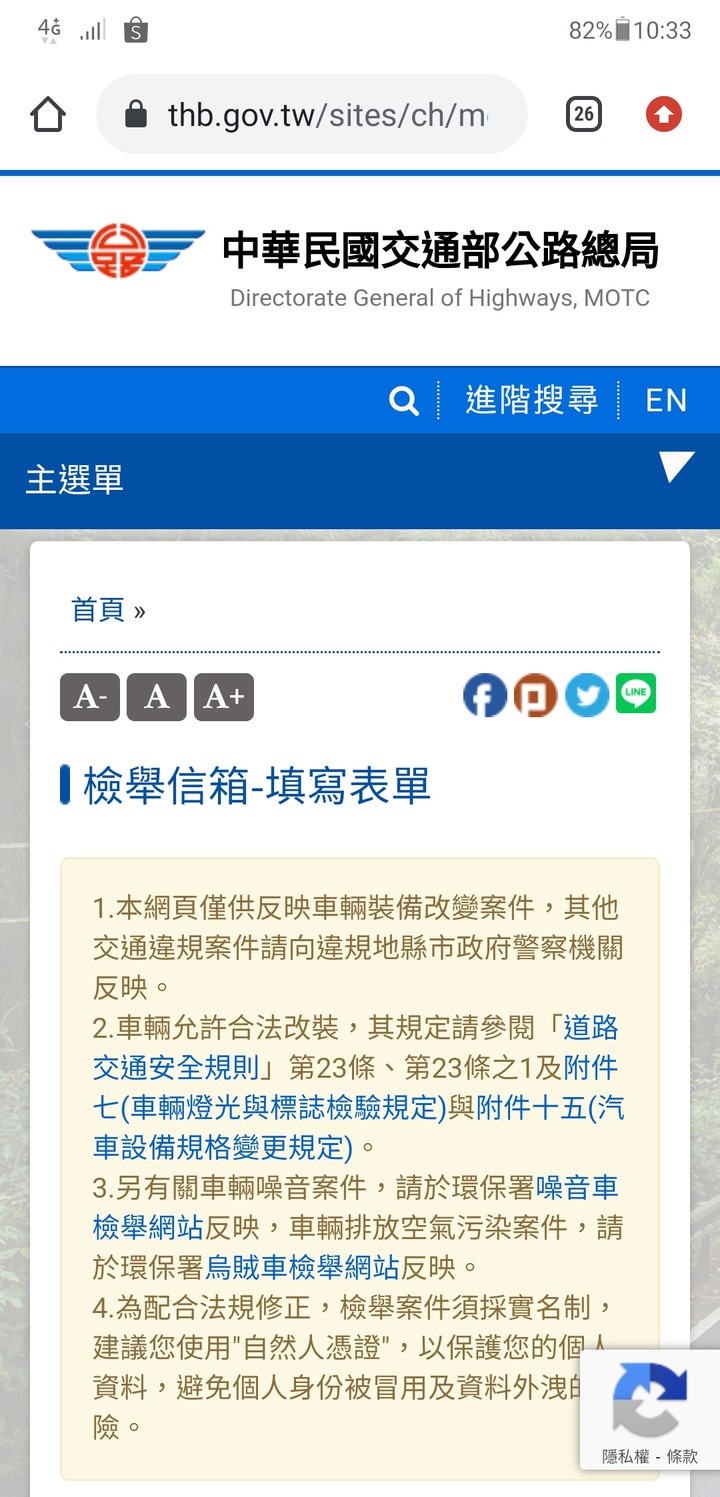
Task: Go to the 首頁 breadcrumb link
Action: (x=97, y=610)
